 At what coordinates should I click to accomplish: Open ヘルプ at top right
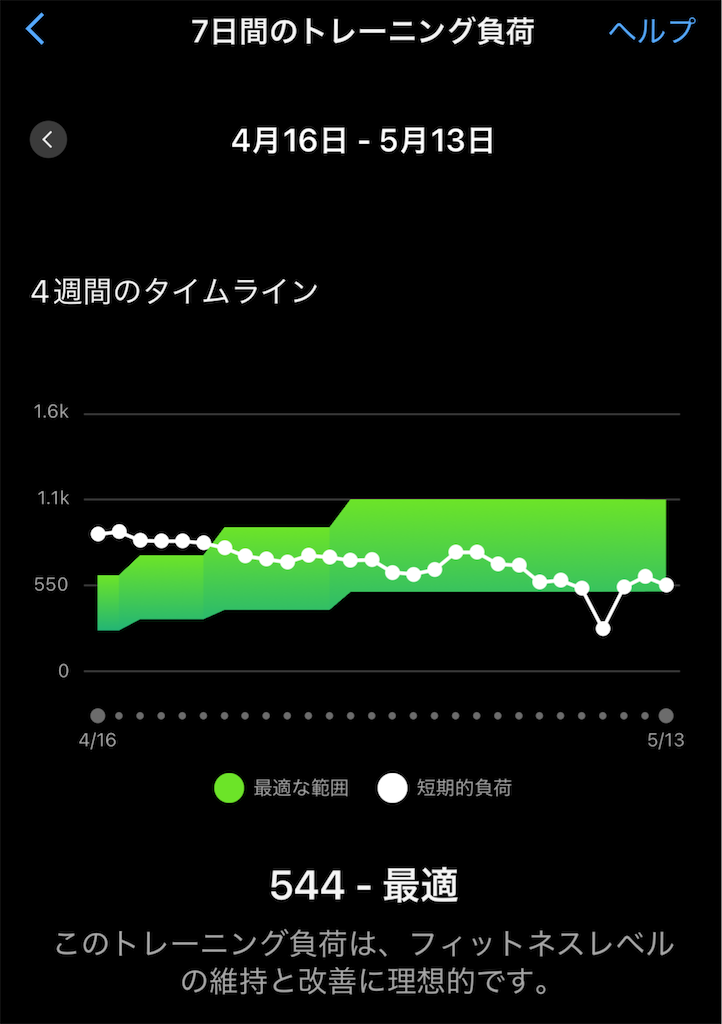[x=652, y=30]
